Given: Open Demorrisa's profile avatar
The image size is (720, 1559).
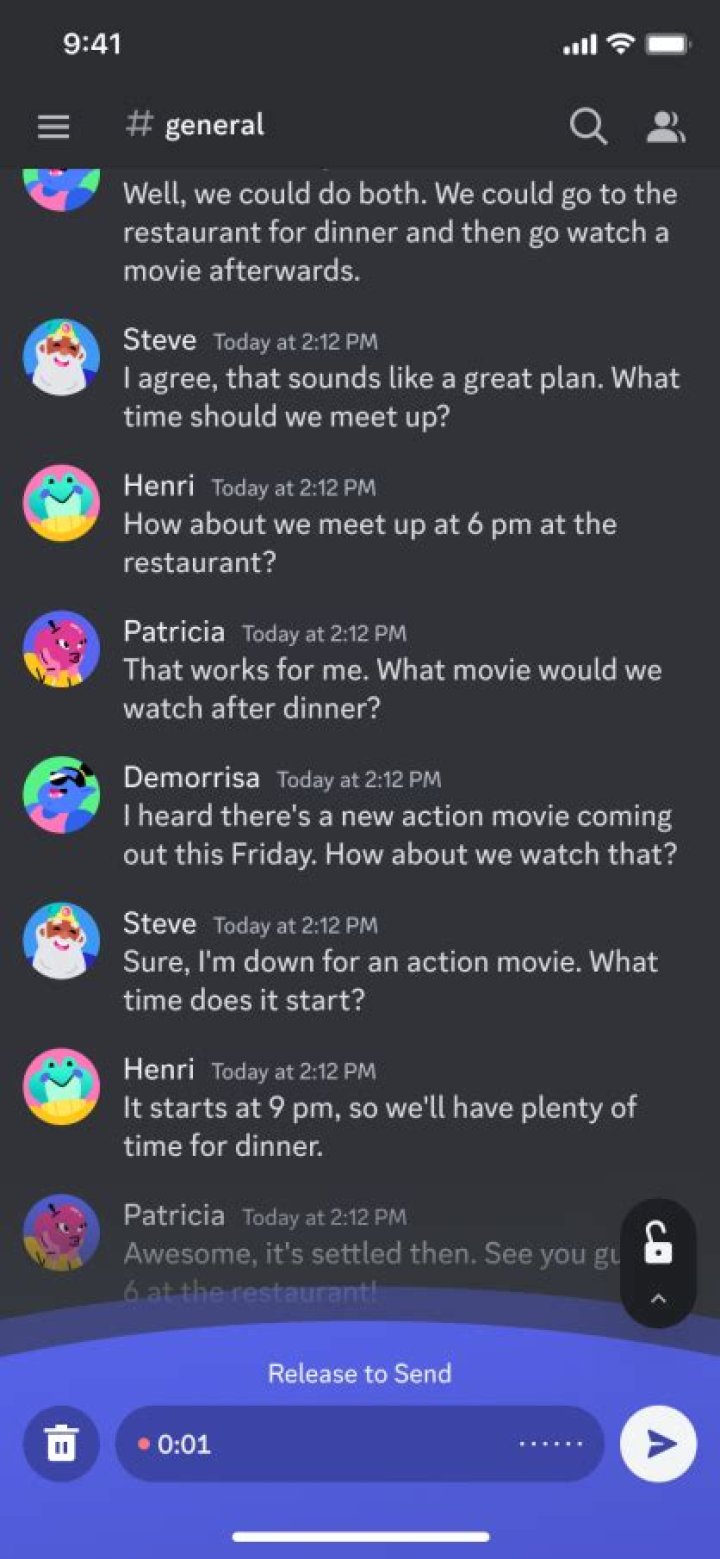Looking at the screenshot, I should tap(61, 795).
